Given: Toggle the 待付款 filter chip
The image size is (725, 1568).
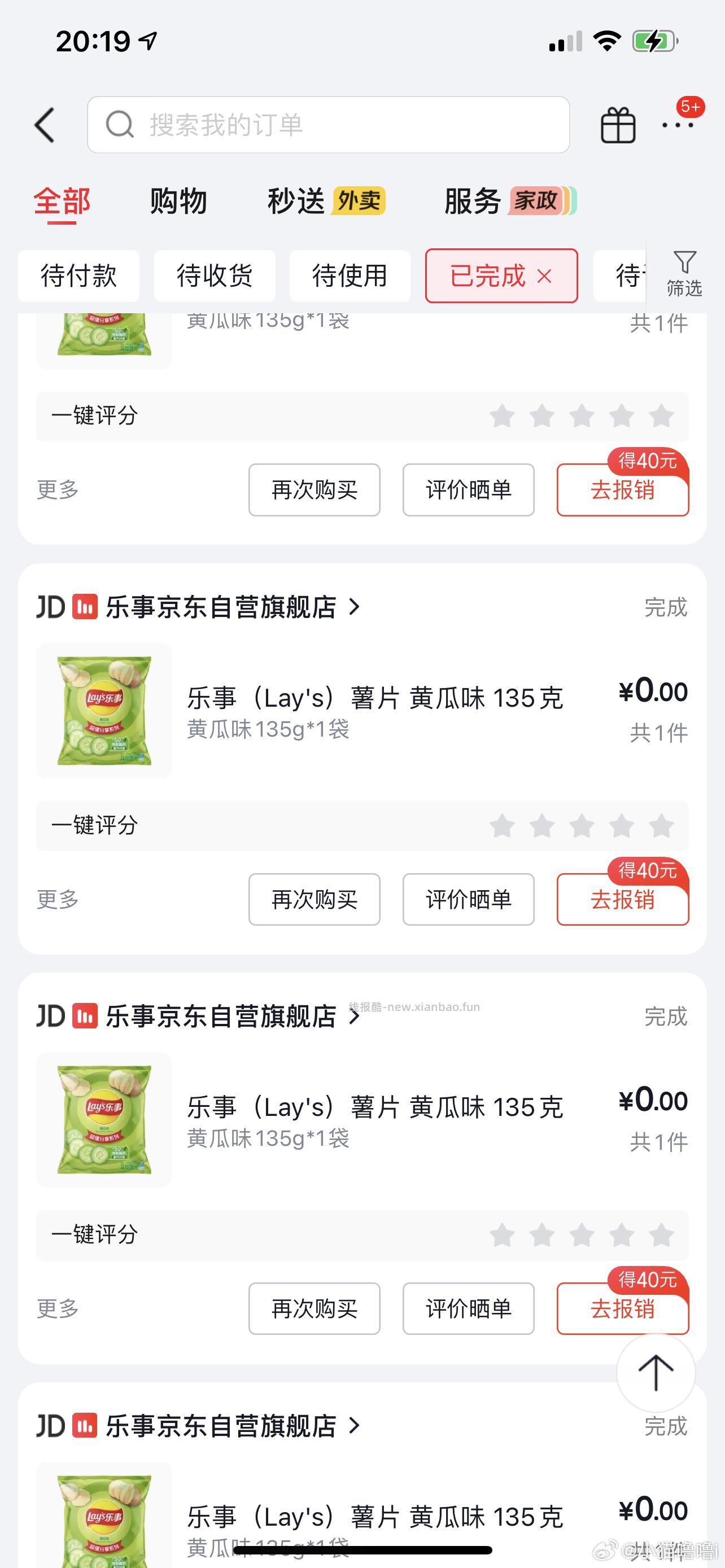Looking at the screenshot, I should [x=78, y=276].
